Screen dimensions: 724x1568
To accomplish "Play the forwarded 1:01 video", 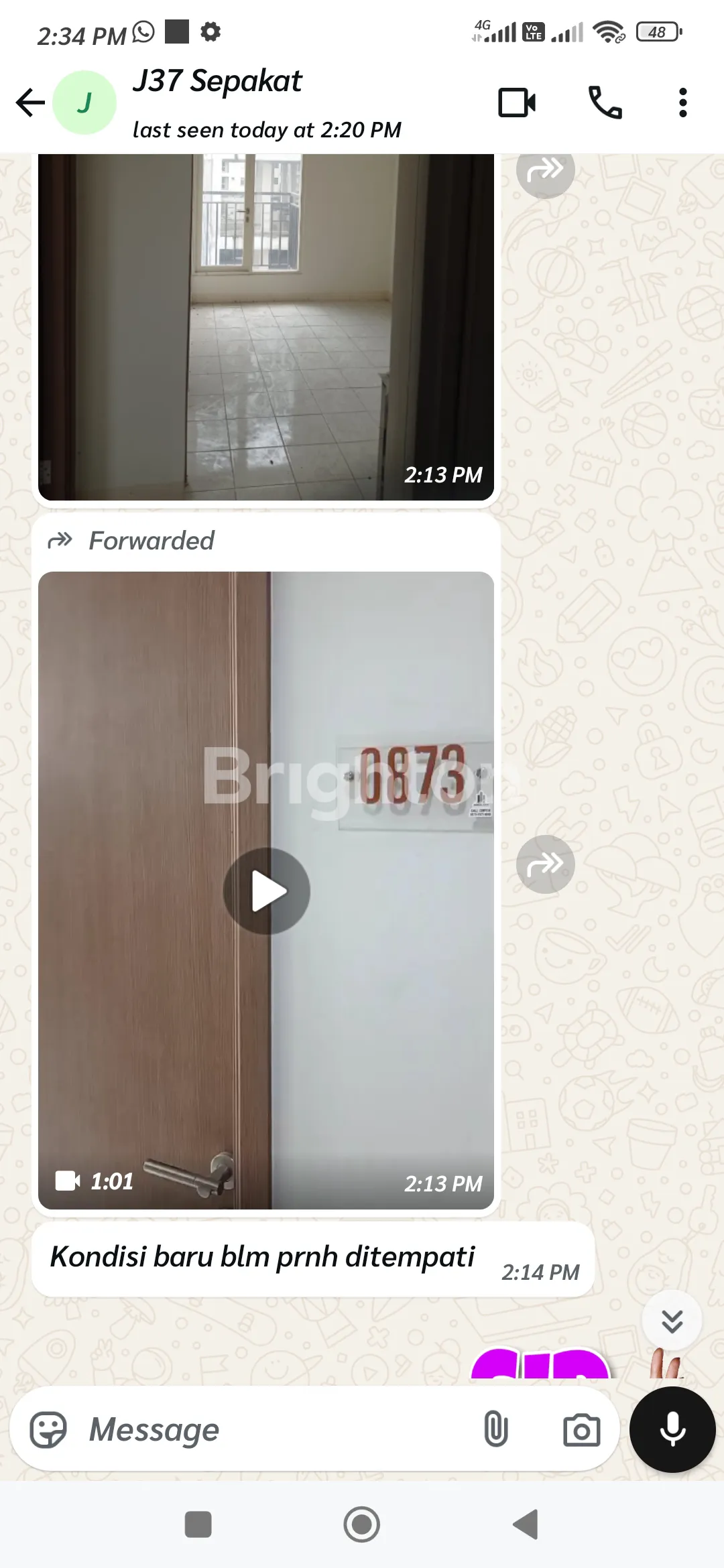I will pyautogui.click(x=266, y=891).
